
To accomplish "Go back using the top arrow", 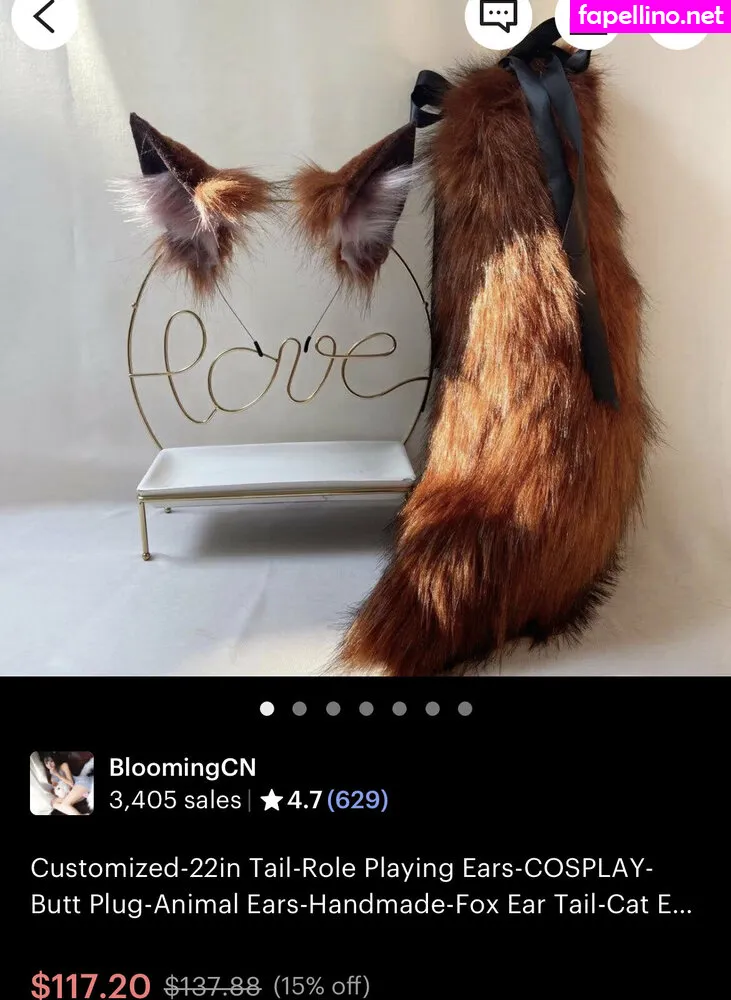I will click(43, 17).
